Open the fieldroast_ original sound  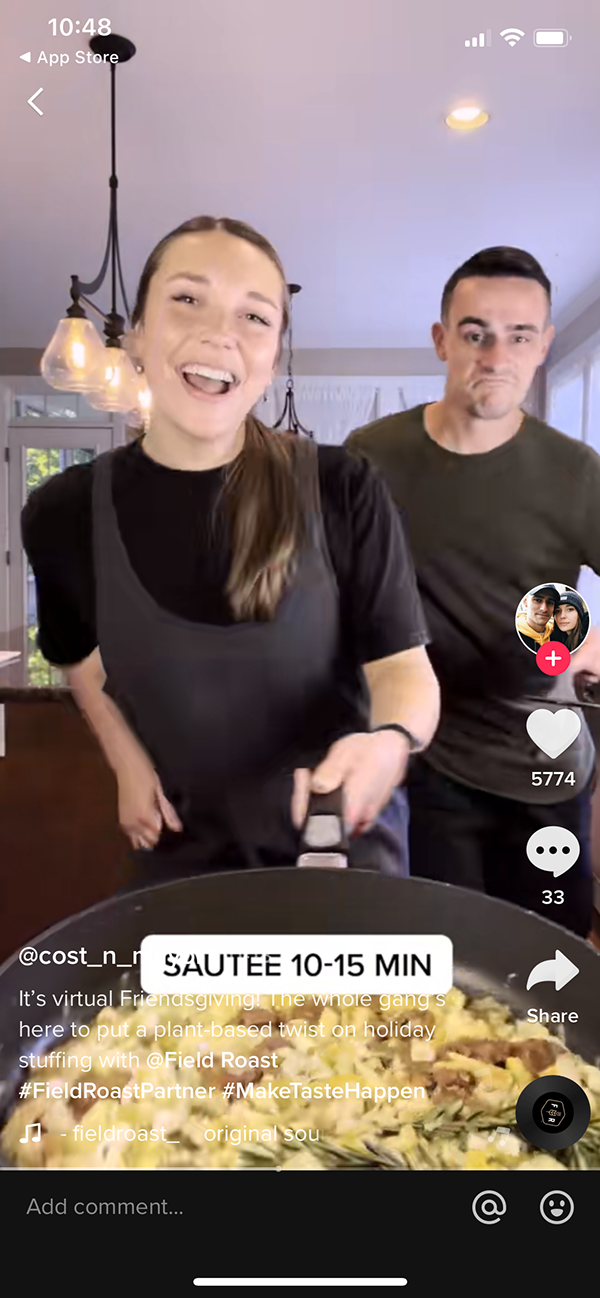(190, 1133)
